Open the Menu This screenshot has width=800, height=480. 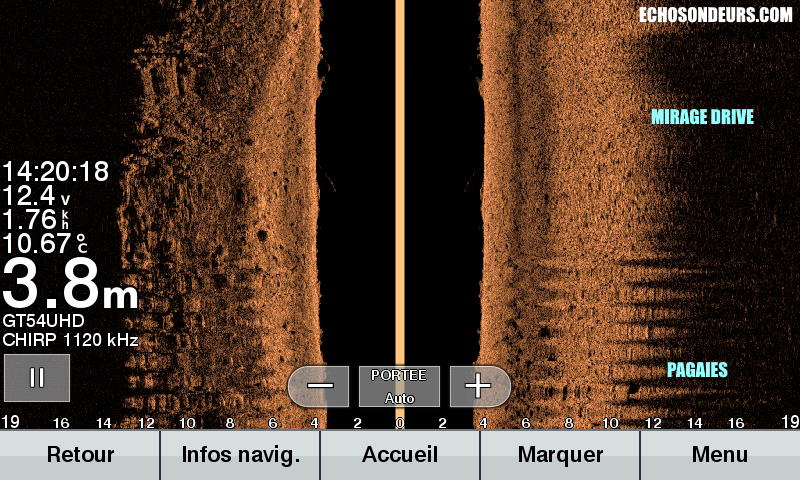click(x=720, y=455)
